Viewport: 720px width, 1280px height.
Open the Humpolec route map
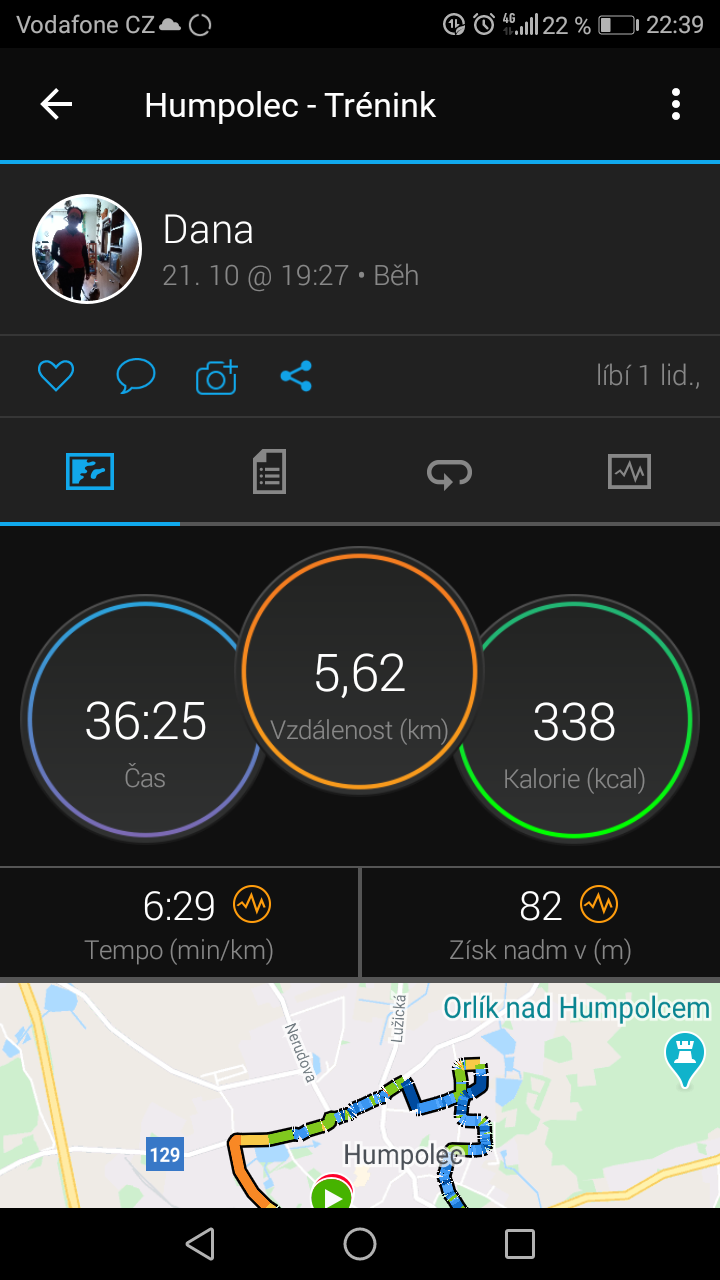click(360, 1095)
